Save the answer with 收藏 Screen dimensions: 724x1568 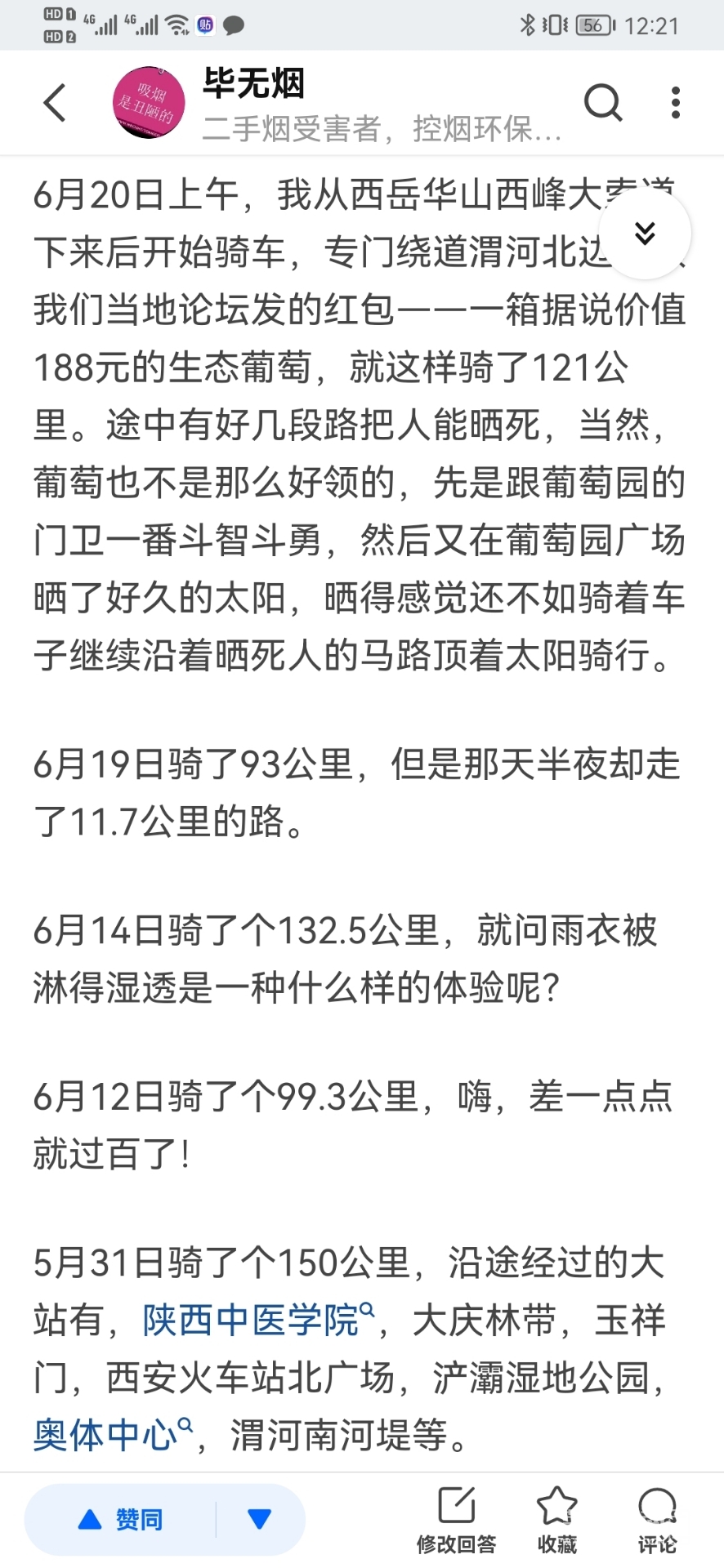point(556,1520)
